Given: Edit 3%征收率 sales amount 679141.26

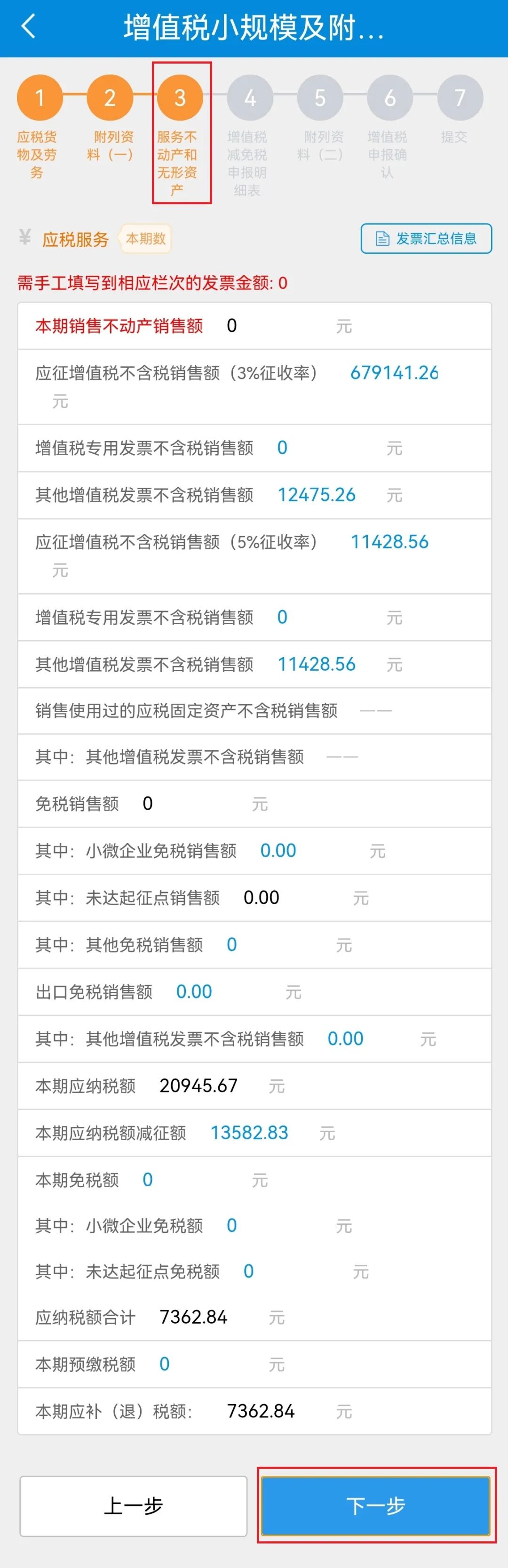Looking at the screenshot, I should [394, 372].
